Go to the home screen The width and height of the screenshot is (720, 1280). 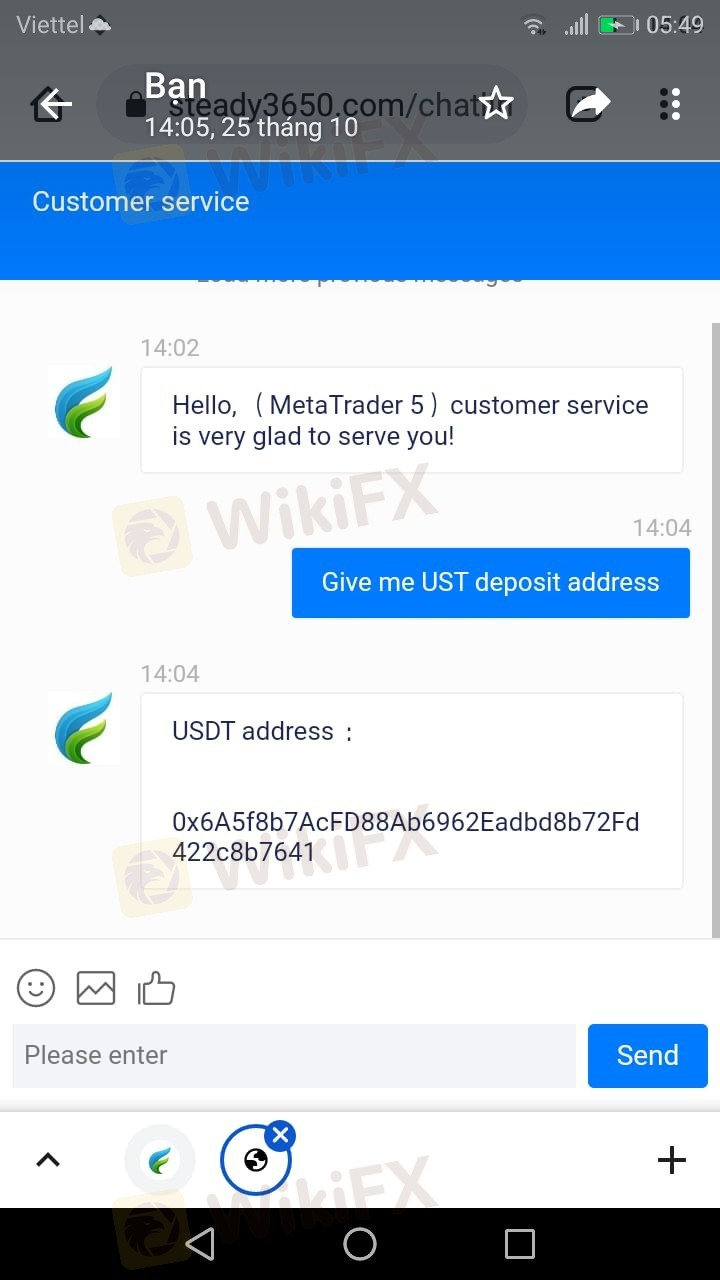pos(360,1244)
